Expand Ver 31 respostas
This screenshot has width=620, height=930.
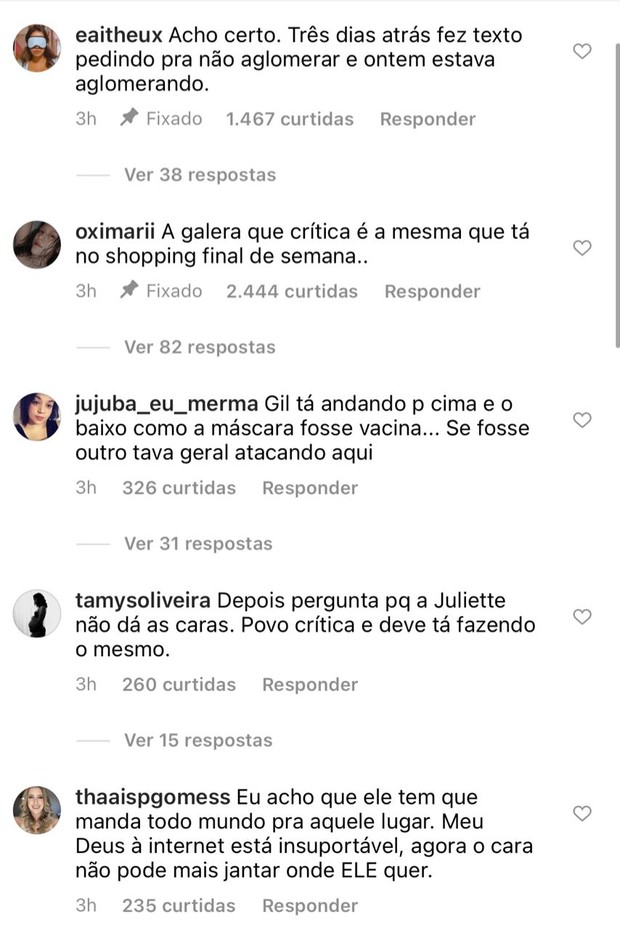[198, 544]
